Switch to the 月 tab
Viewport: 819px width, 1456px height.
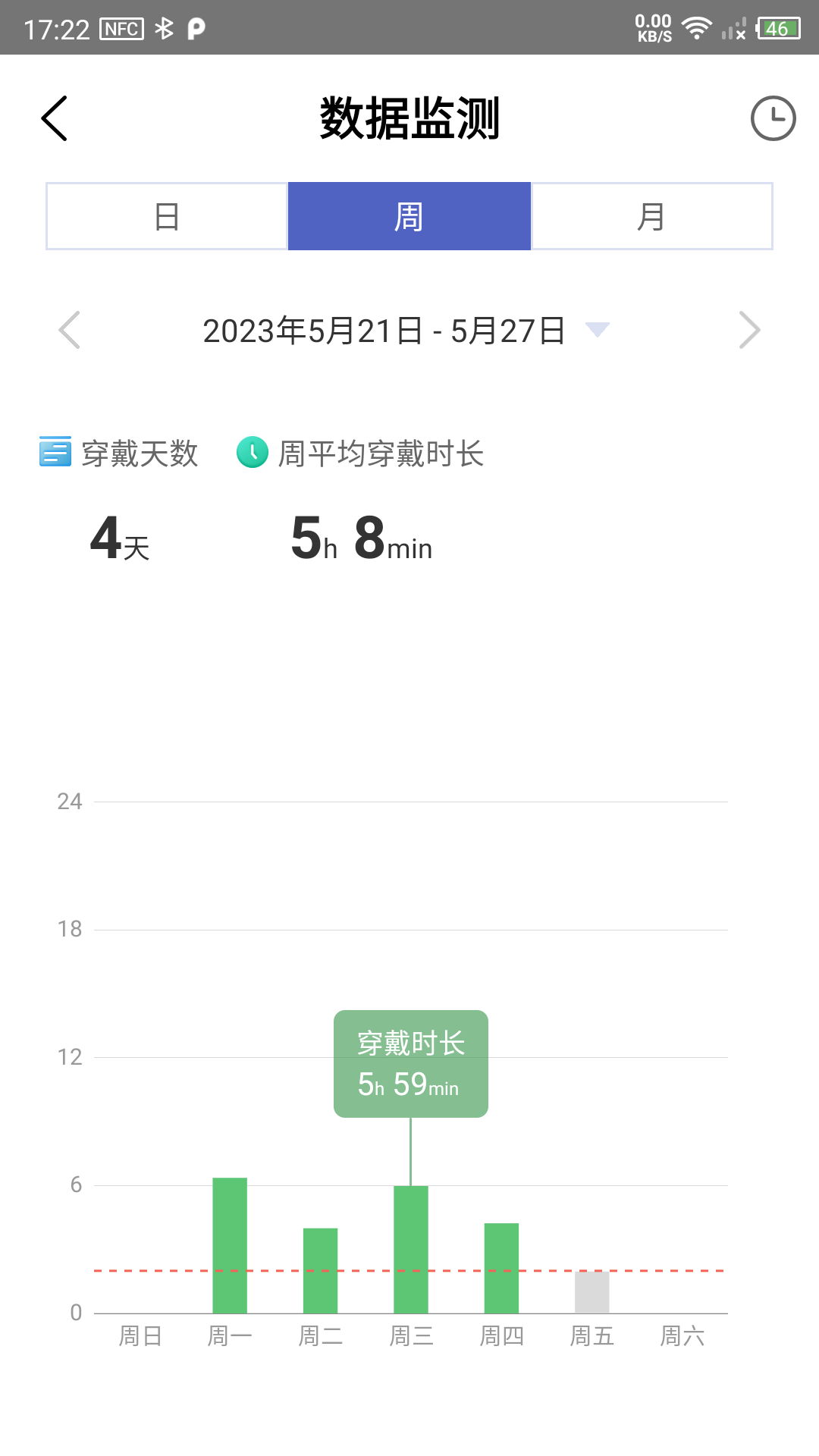coord(653,216)
